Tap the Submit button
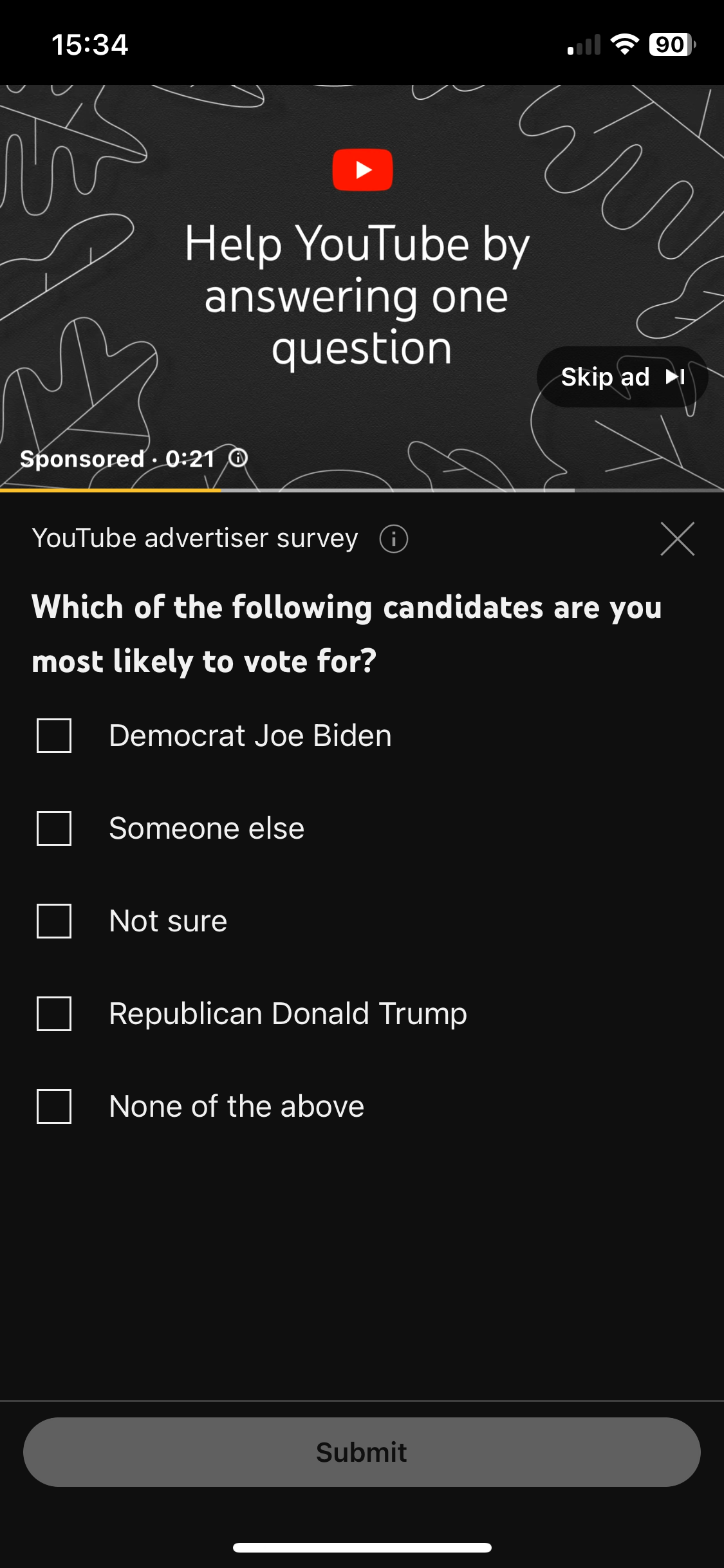 pos(362,1451)
